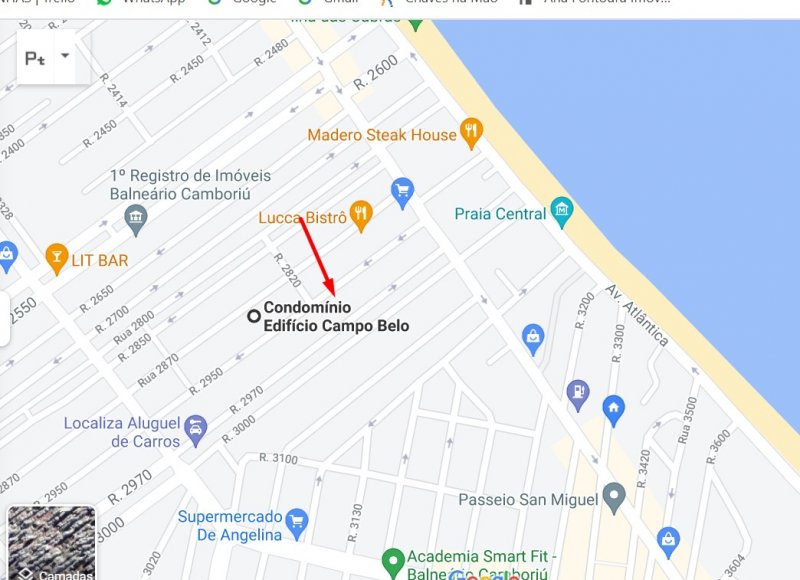Expand the Pt dropdown arrow
The height and width of the screenshot is (580, 800).
tap(65, 56)
